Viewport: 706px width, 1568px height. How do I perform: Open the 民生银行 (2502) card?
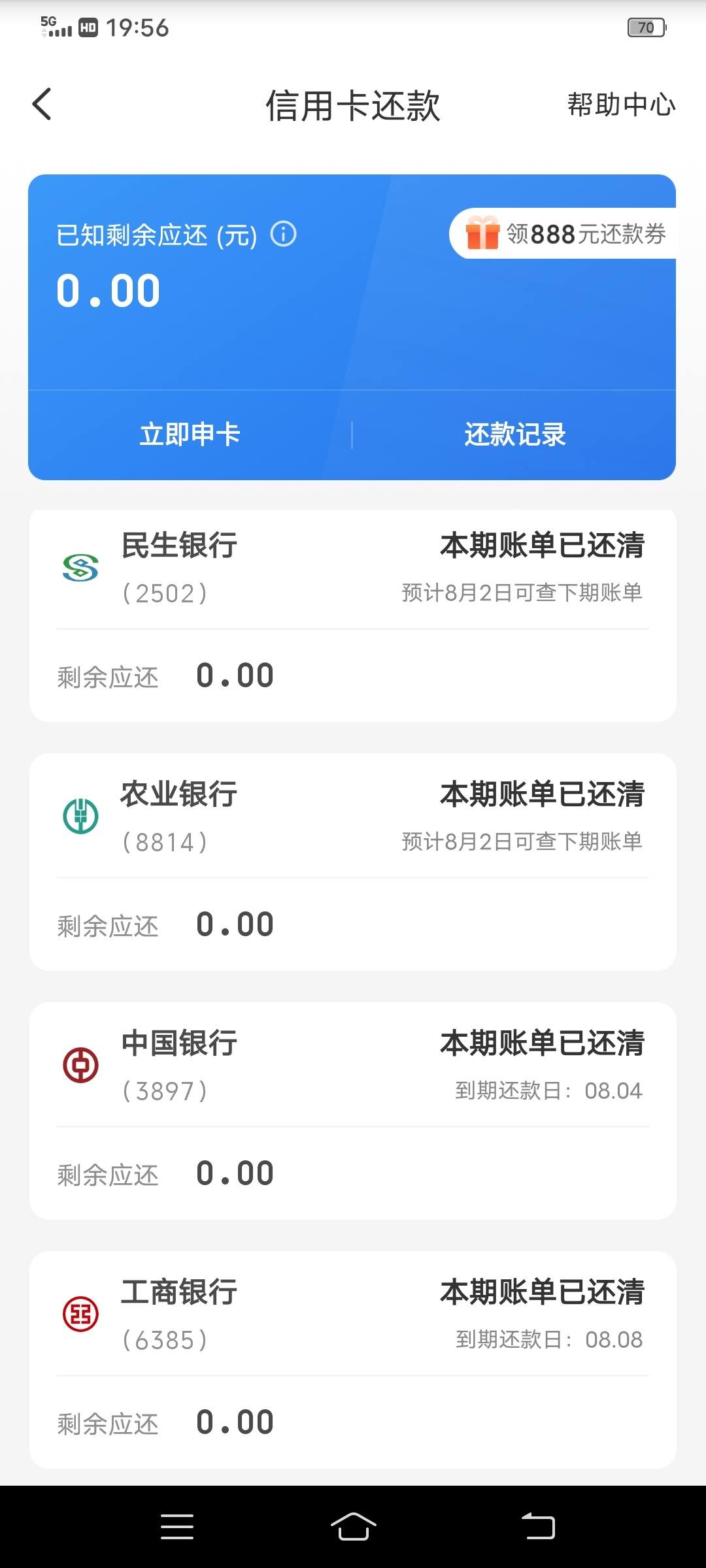[x=353, y=615]
